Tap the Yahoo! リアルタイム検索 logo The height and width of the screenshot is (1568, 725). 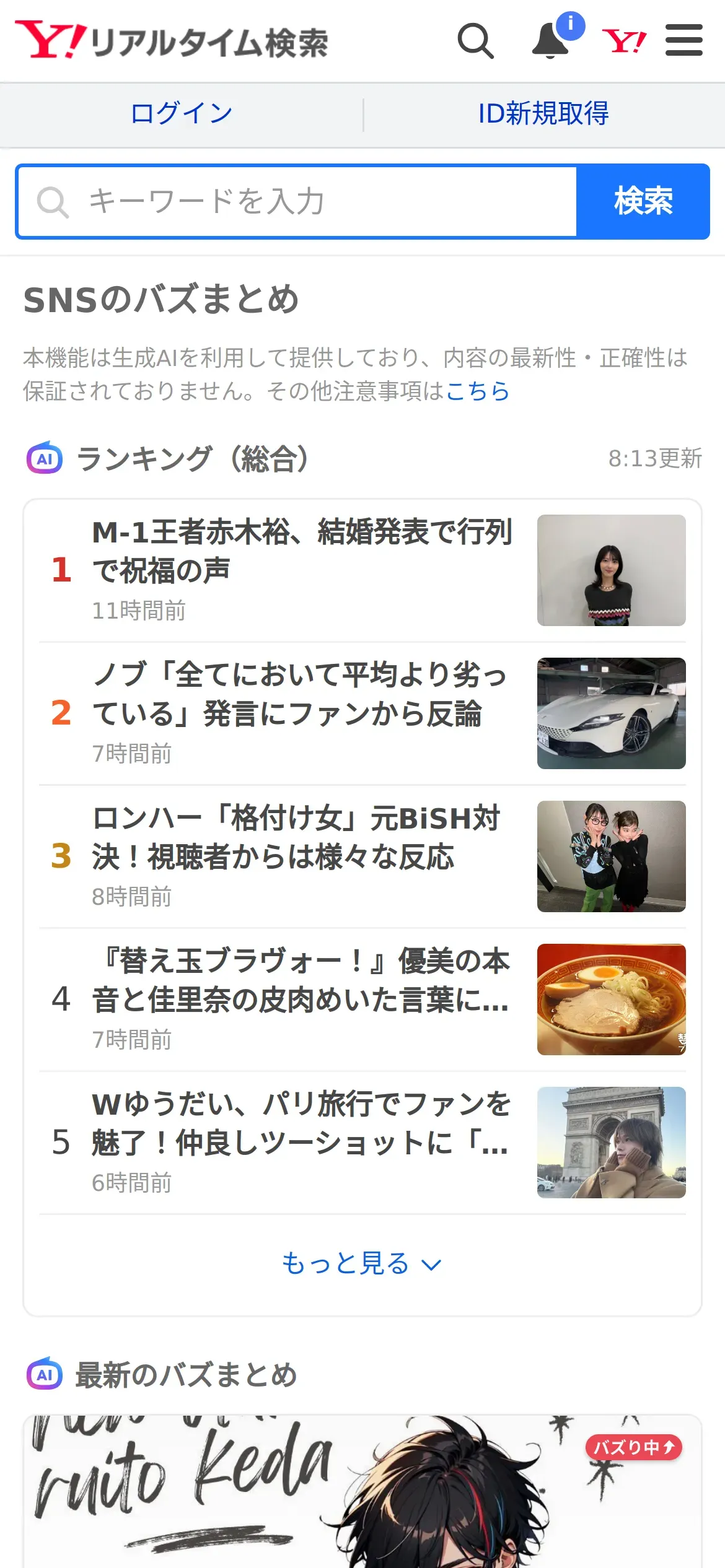[172, 41]
